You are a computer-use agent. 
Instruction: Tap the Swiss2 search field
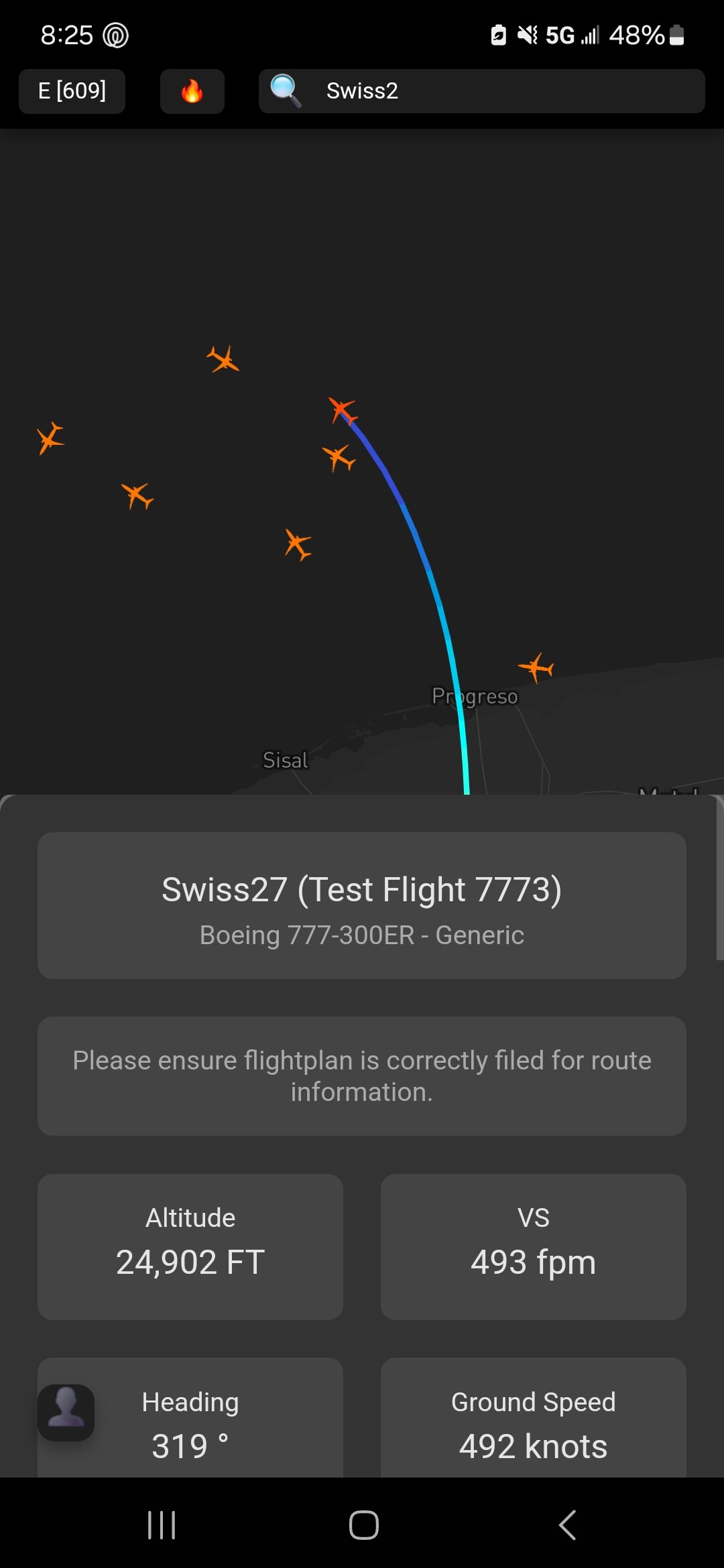[481, 91]
